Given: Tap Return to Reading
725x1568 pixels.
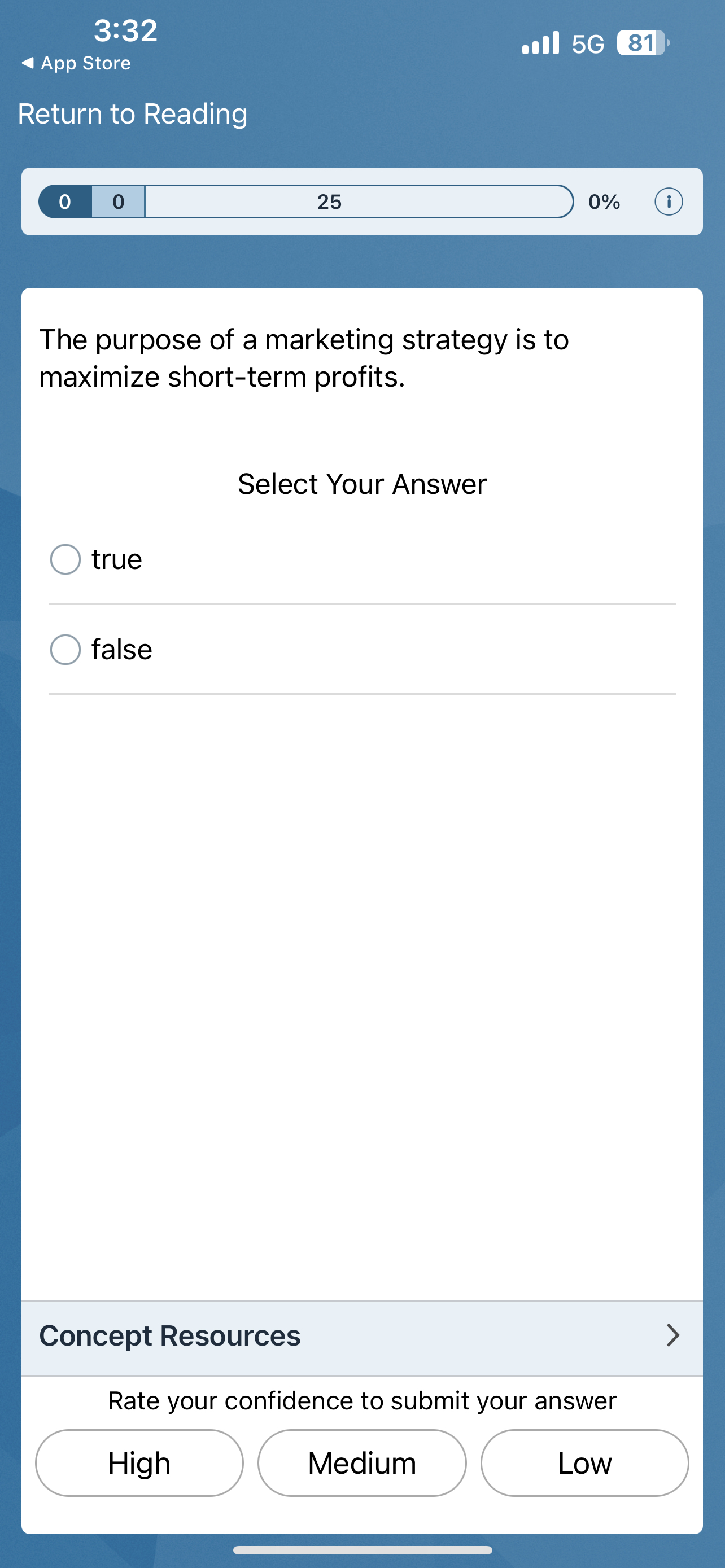Looking at the screenshot, I should pos(132,113).
